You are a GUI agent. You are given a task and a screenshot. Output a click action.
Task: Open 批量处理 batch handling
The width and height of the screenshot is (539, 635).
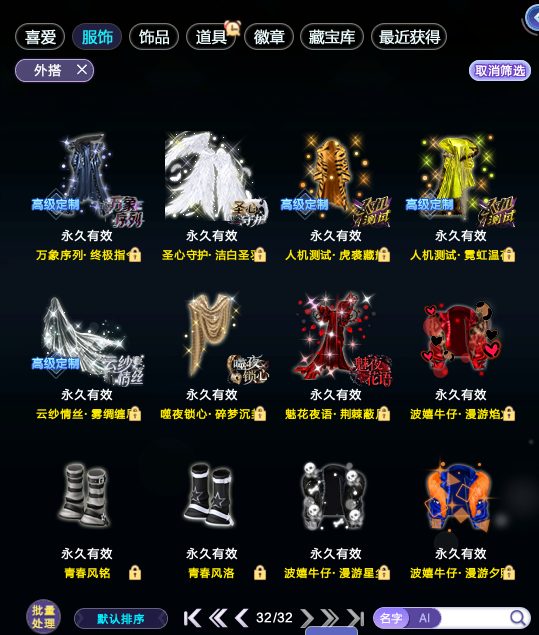coord(43,616)
